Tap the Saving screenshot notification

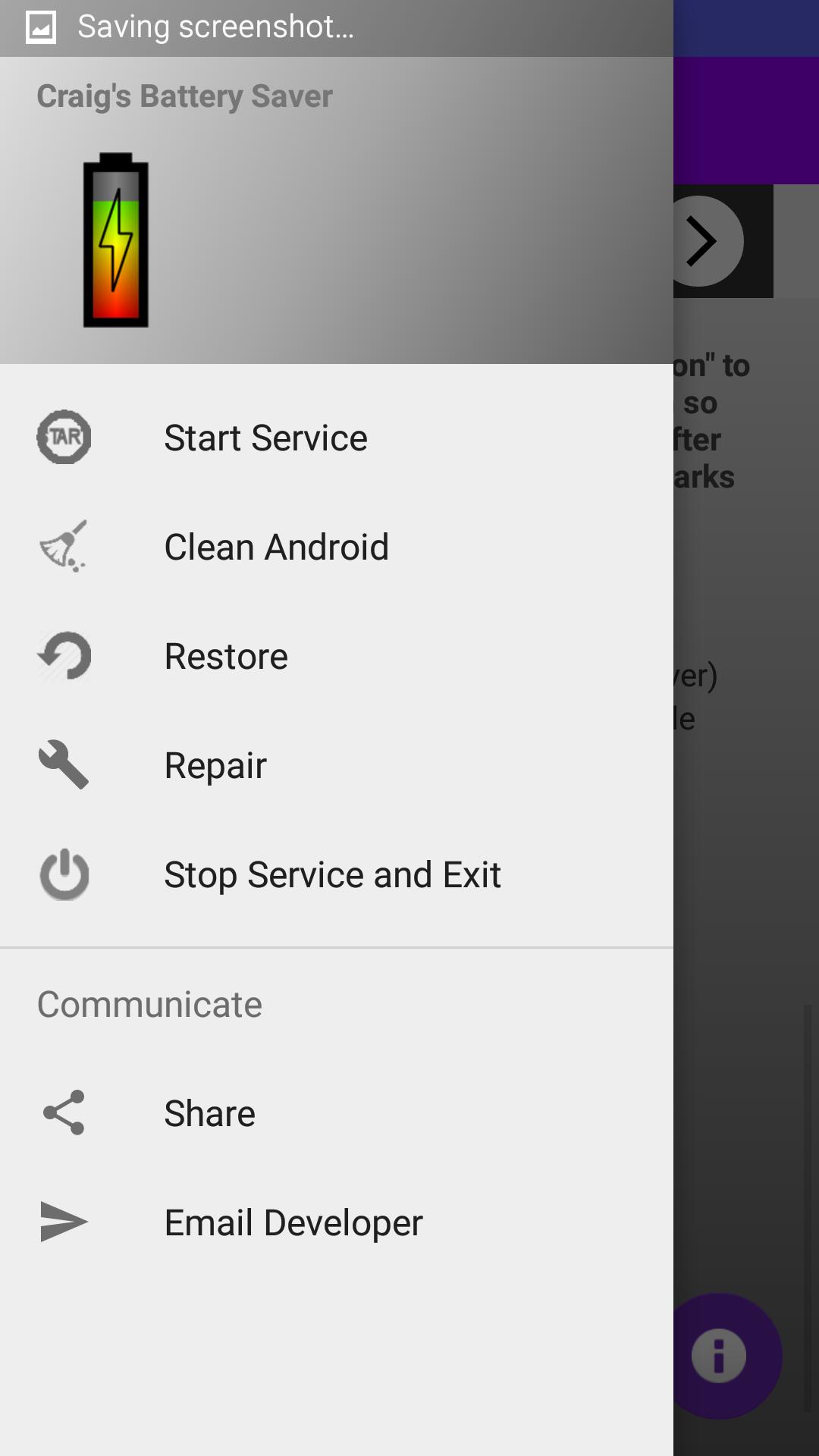pos(218,27)
